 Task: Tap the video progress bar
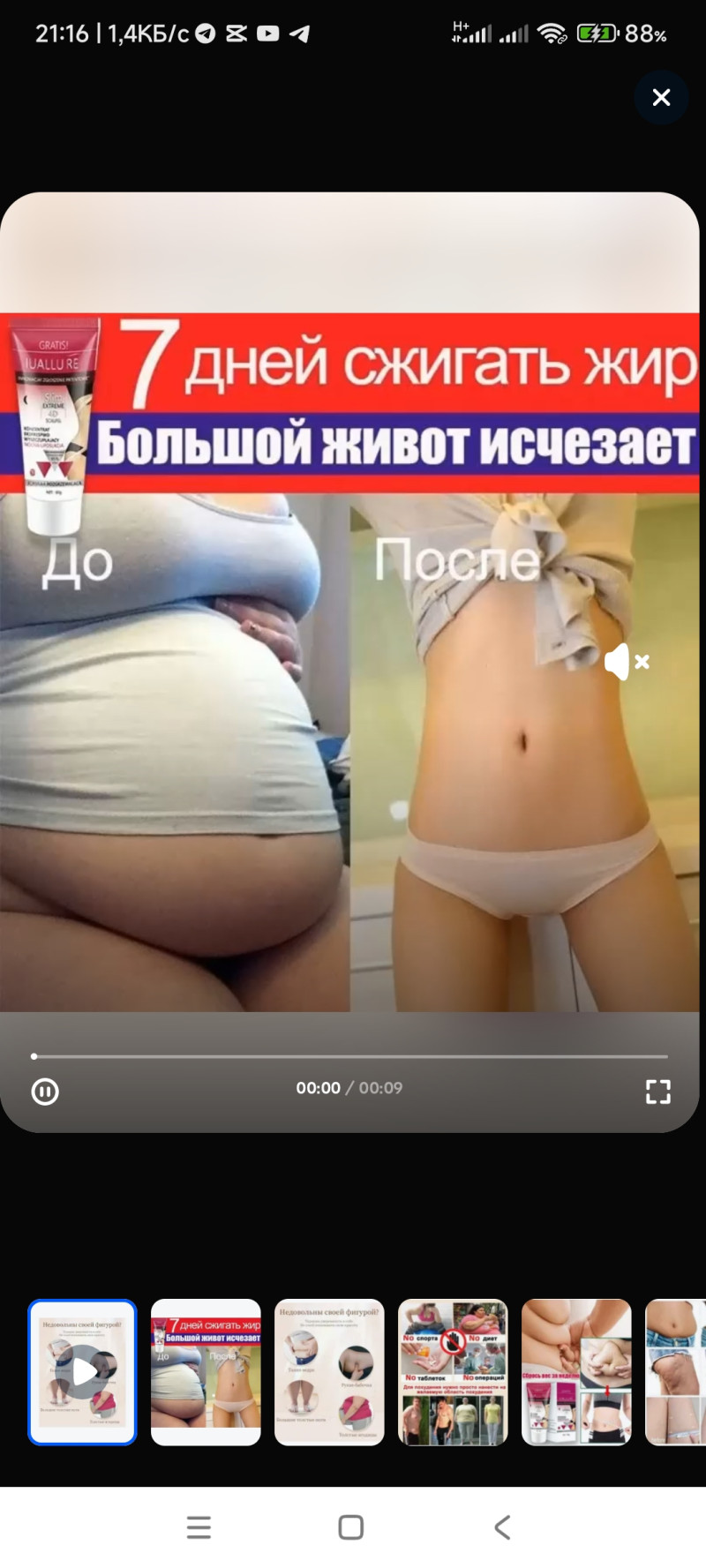(x=350, y=1055)
